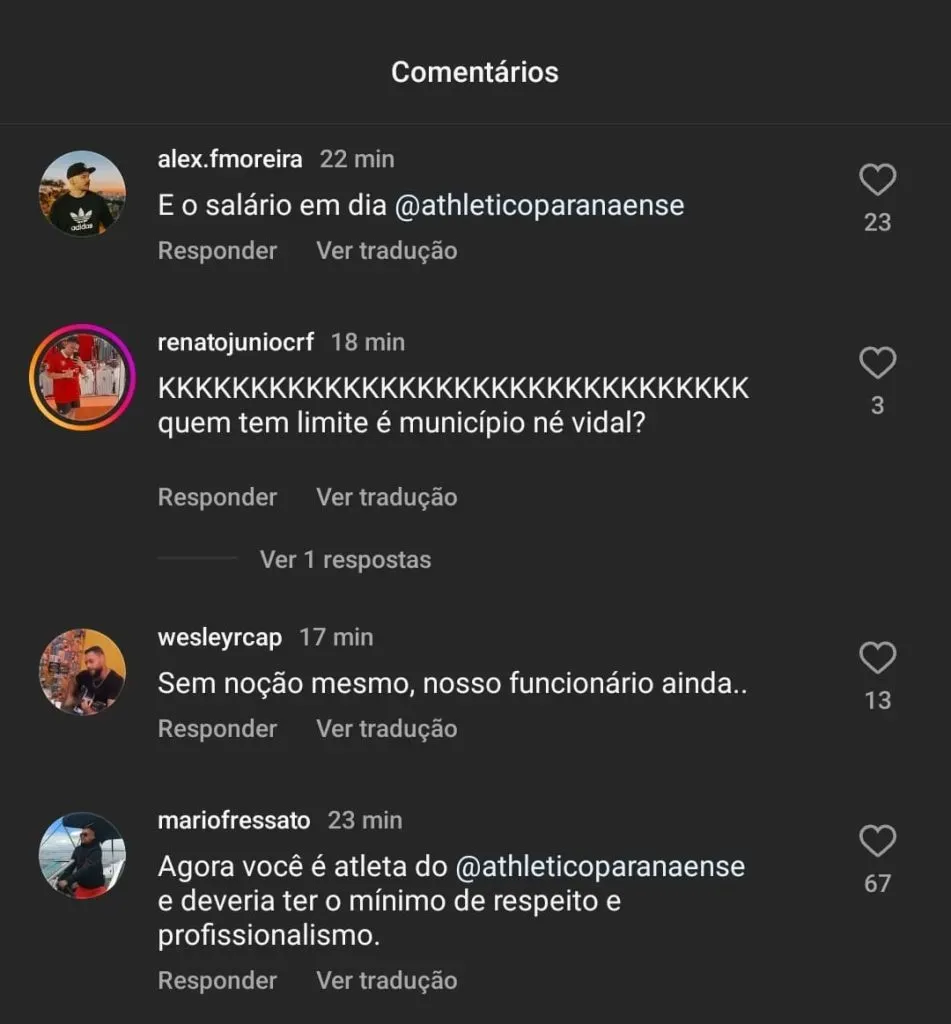See translation of wesleyrcap's comment

tap(386, 729)
